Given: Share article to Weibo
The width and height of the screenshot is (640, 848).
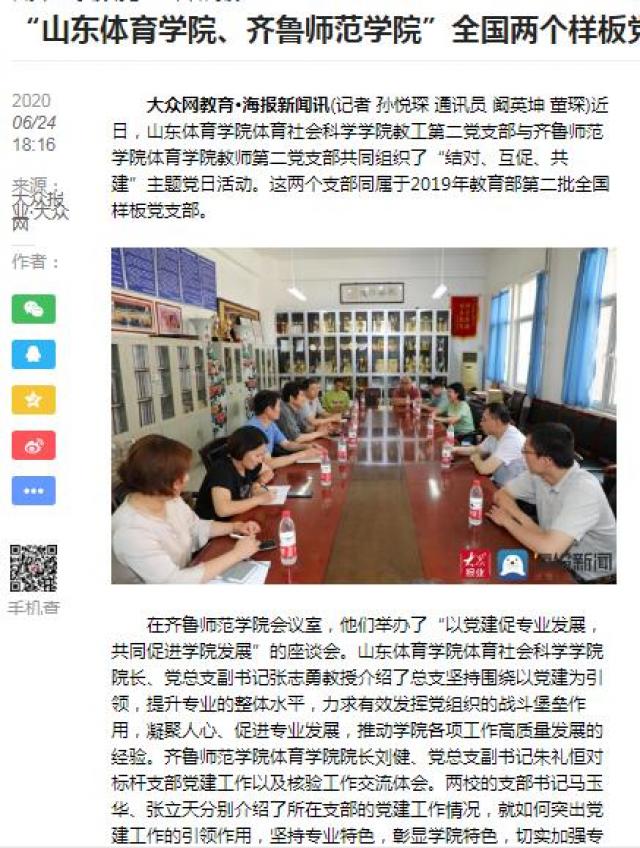Looking at the screenshot, I should pyautogui.click(x=33, y=445).
